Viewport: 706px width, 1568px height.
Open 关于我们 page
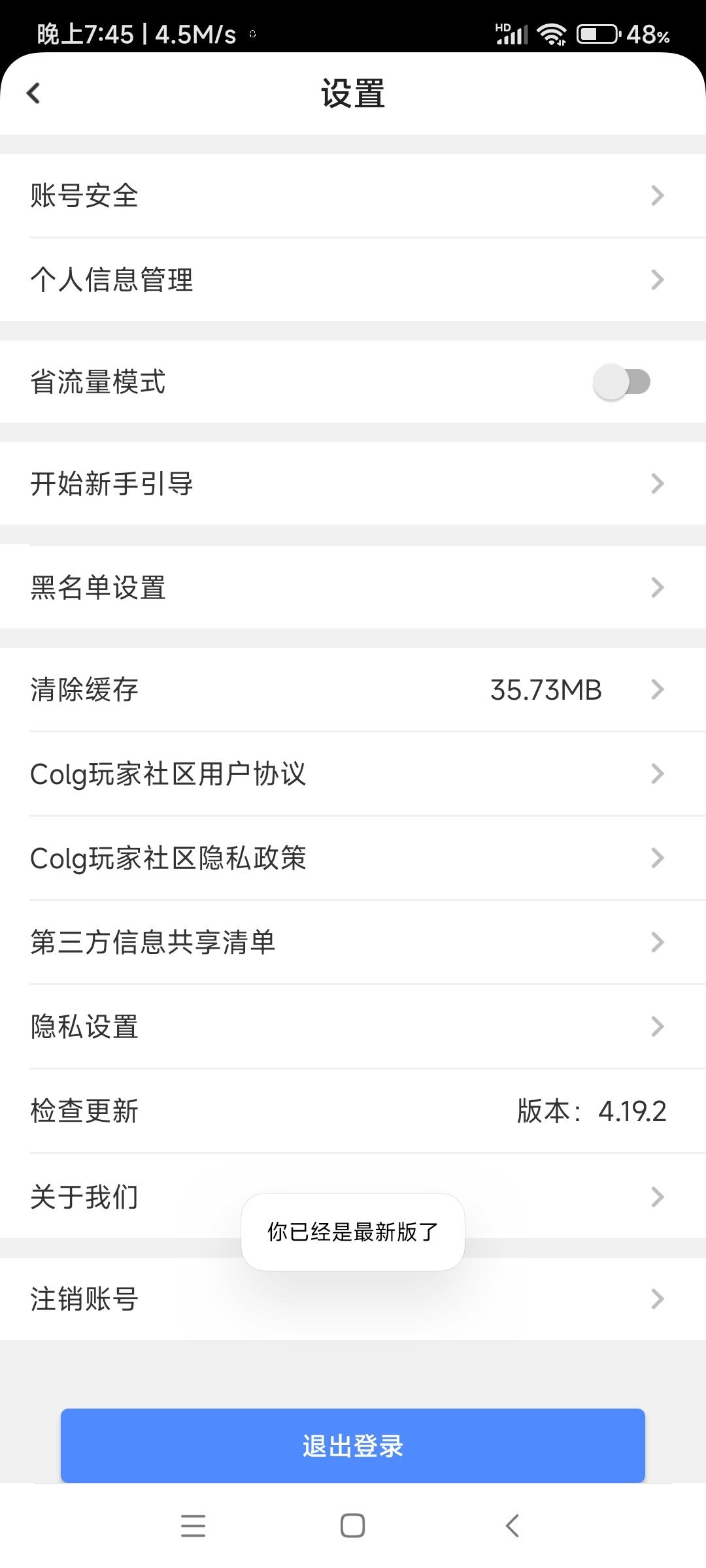[x=353, y=1196]
